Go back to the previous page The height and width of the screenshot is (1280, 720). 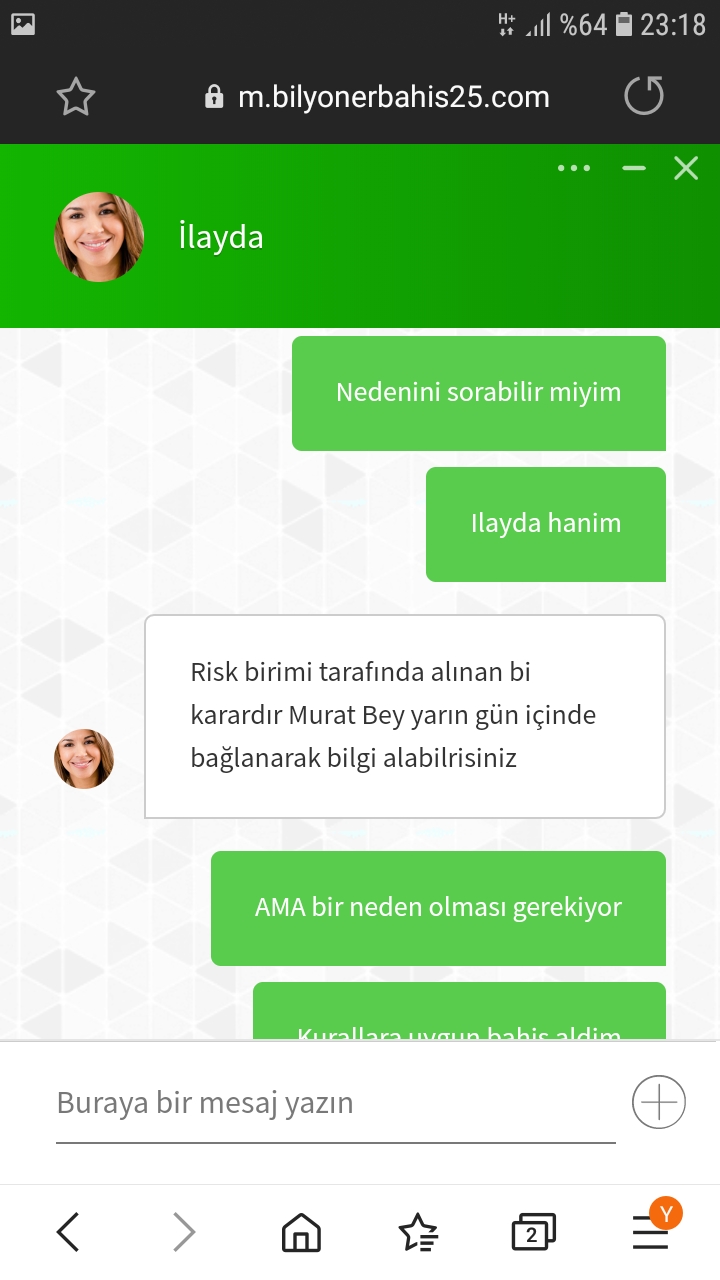(68, 1232)
